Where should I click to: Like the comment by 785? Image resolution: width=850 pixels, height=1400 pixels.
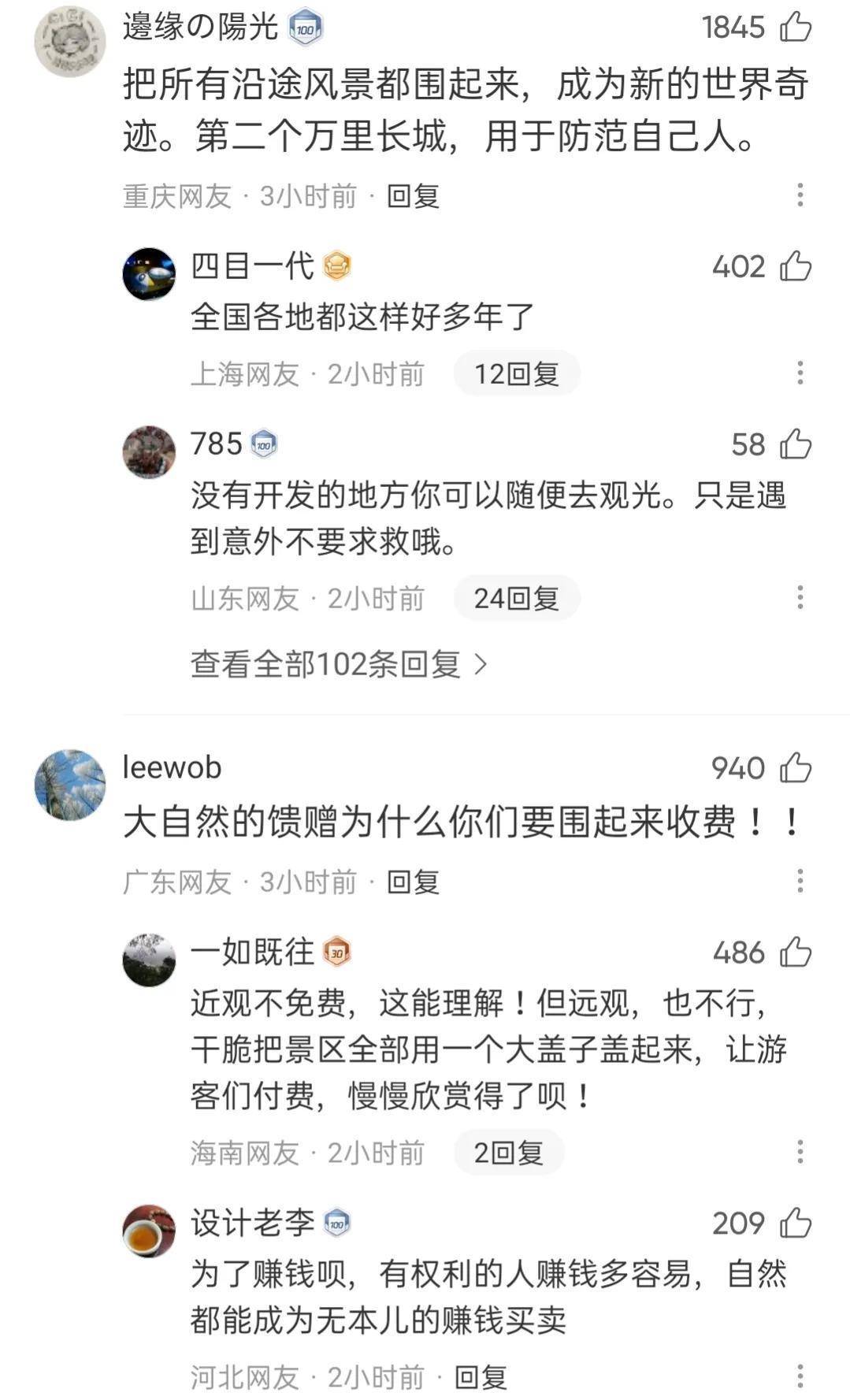pyautogui.click(x=795, y=444)
